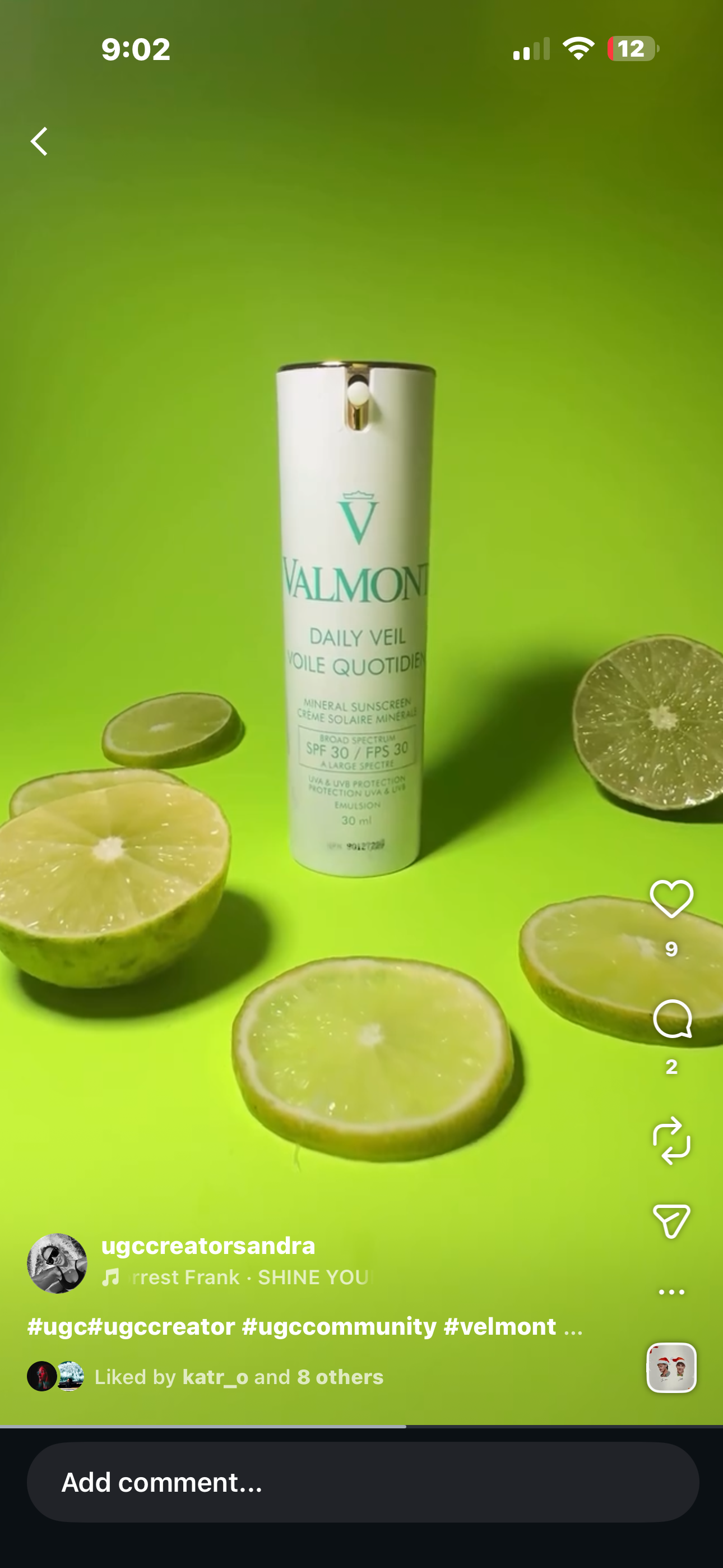Screen dimensions: 723x1568
Task: Open the SHINE YOU audio track
Action: click(249, 1277)
